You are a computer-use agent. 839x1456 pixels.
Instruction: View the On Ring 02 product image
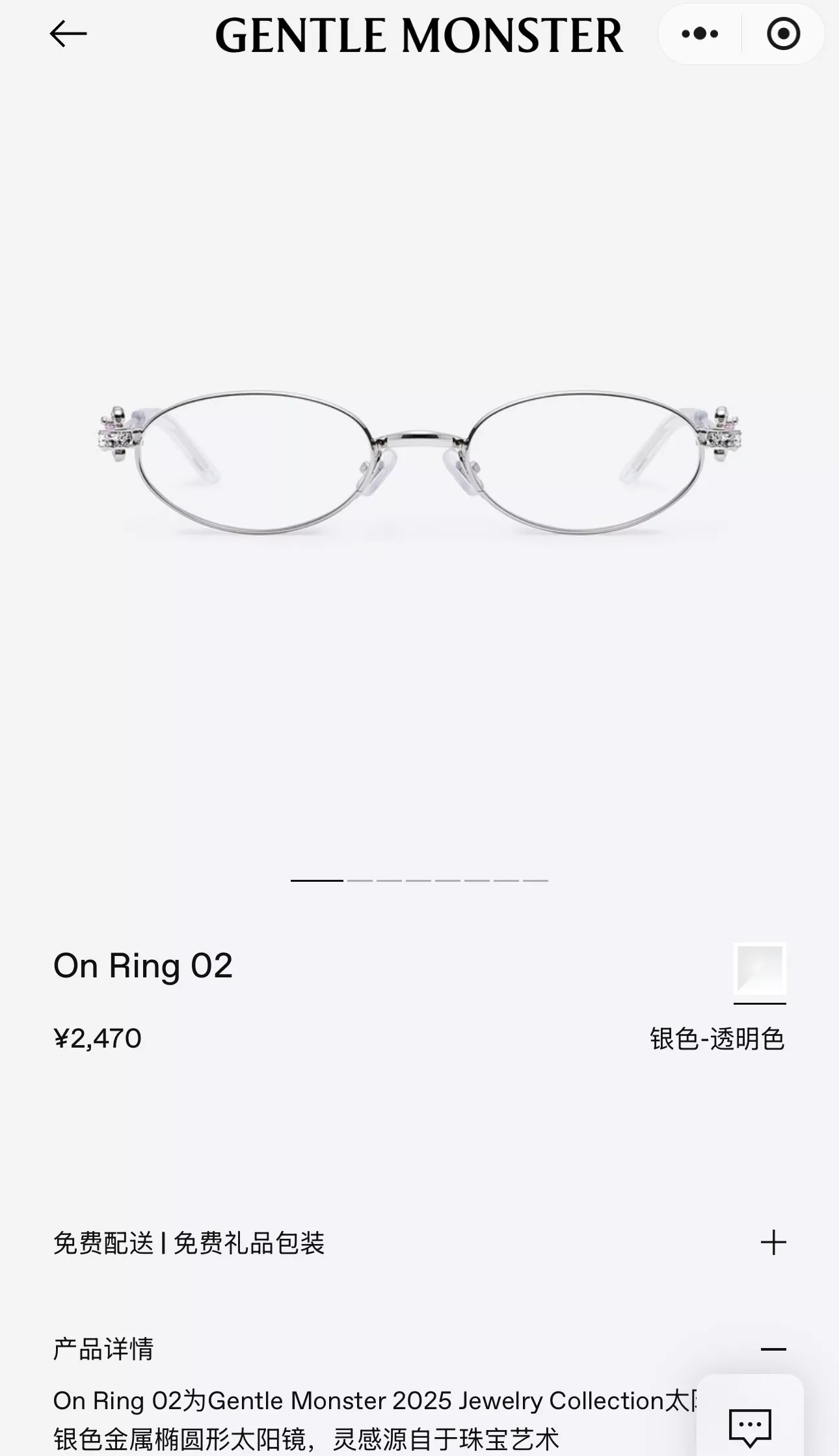(x=419, y=463)
